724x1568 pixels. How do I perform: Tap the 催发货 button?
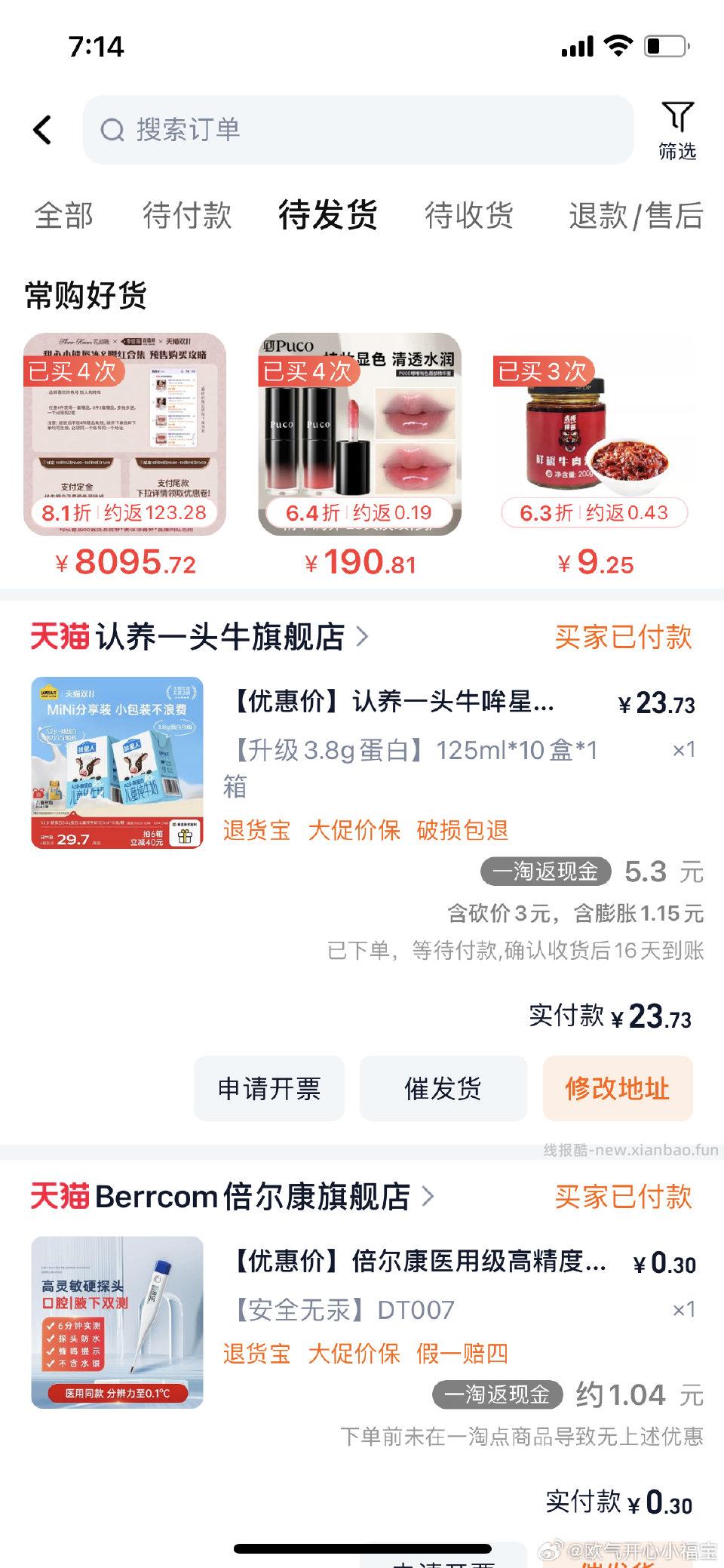coord(443,1089)
